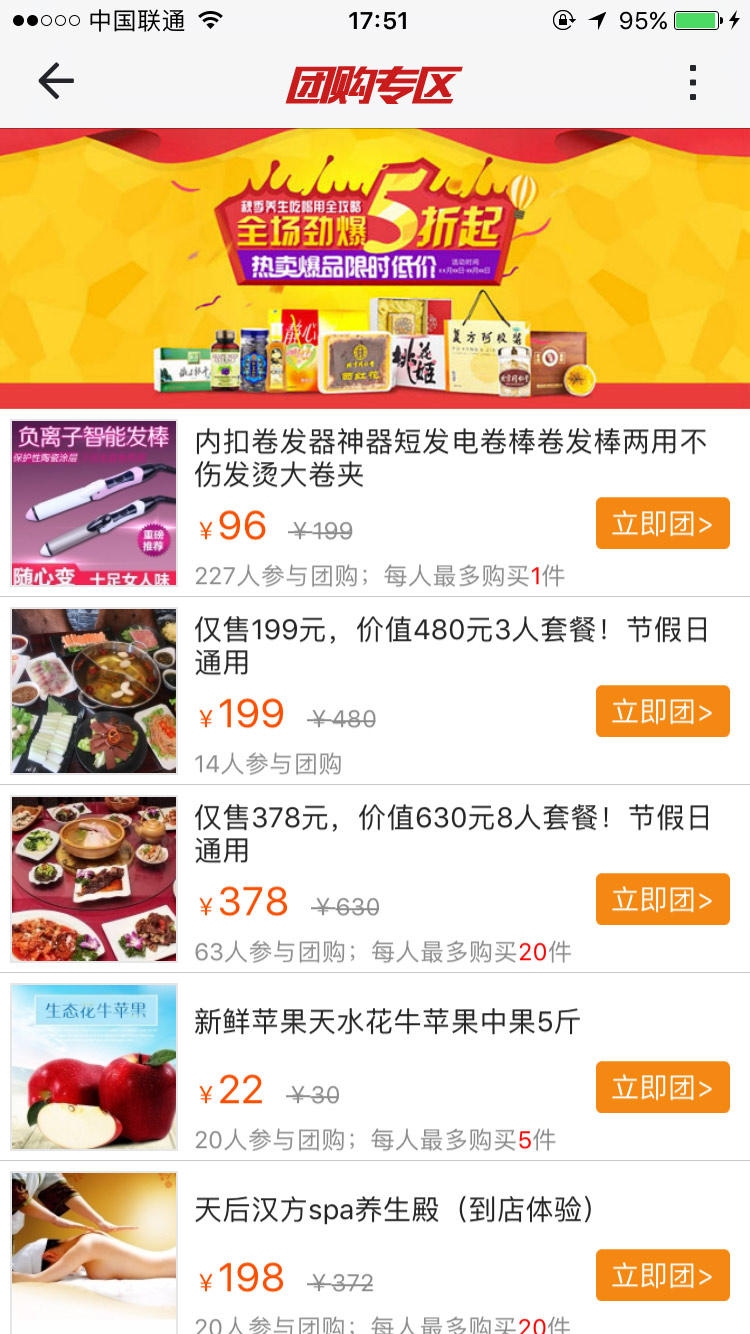Viewport: 750px width, 1334px height.
Task: Open the 5折起 promotional banner
Action: [x=375, y=268]
